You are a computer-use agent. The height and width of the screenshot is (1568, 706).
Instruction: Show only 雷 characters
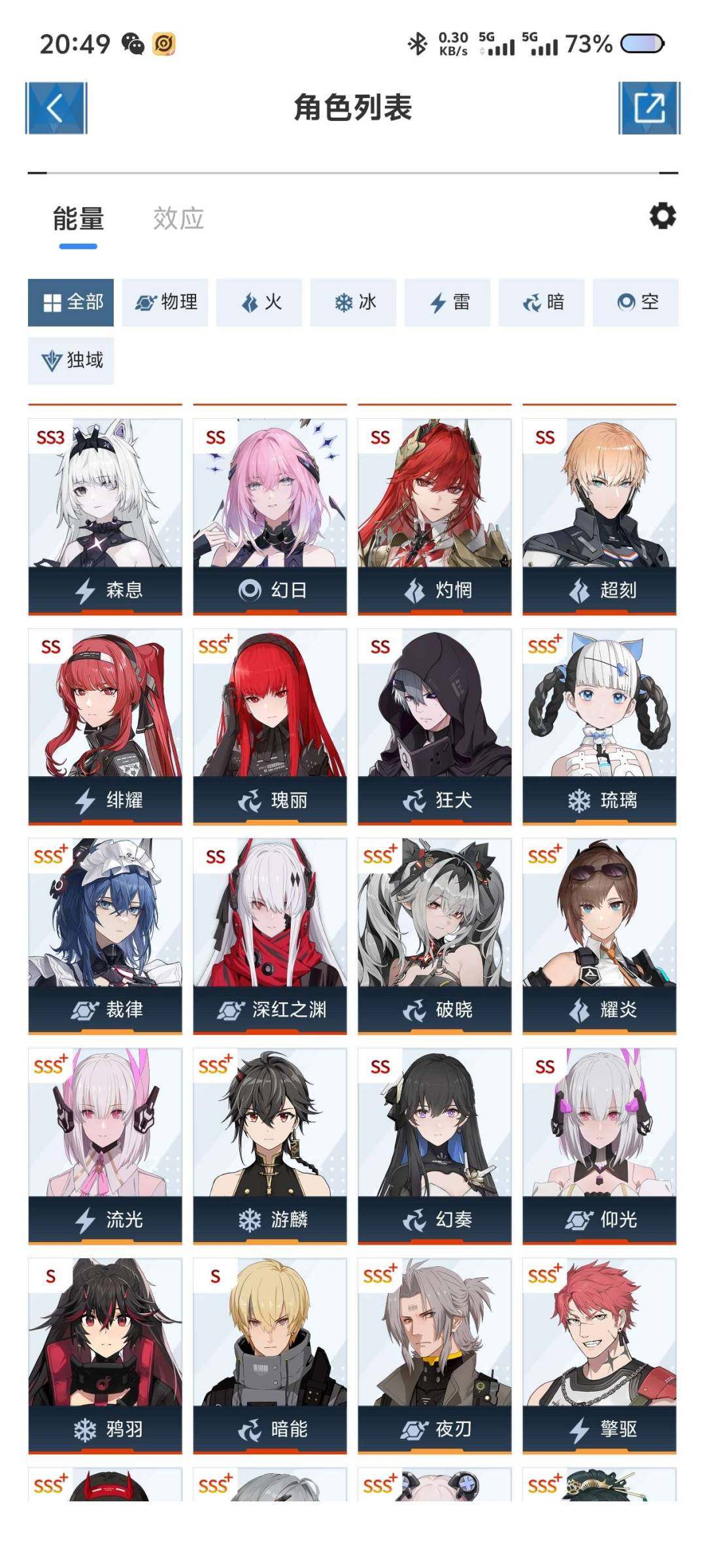[x=447, y=302]
